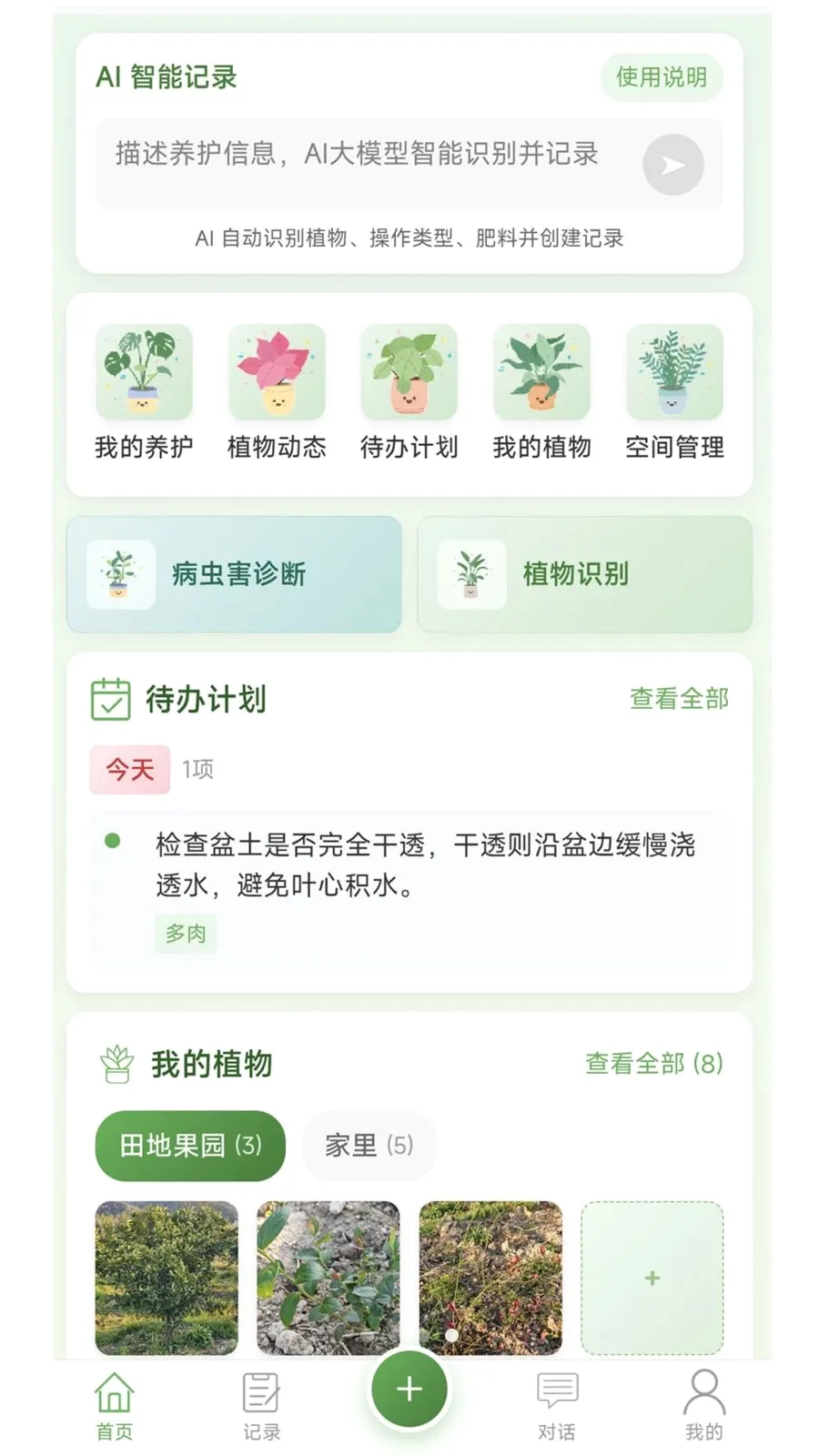This screenshot has width=819, height=1456.
Task: Select the 今天 filter badge
Action: (x=129, y=769)
